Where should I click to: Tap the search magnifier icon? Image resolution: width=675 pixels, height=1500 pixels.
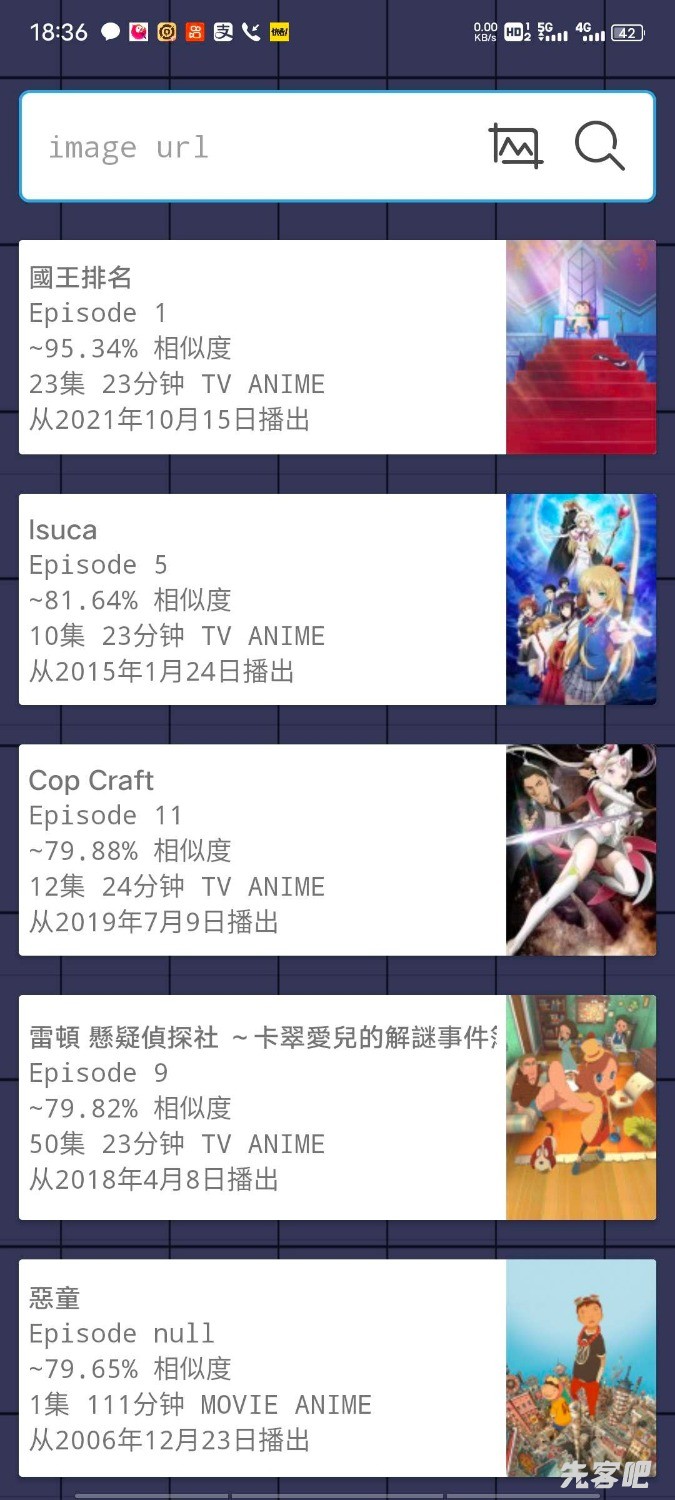599,147
